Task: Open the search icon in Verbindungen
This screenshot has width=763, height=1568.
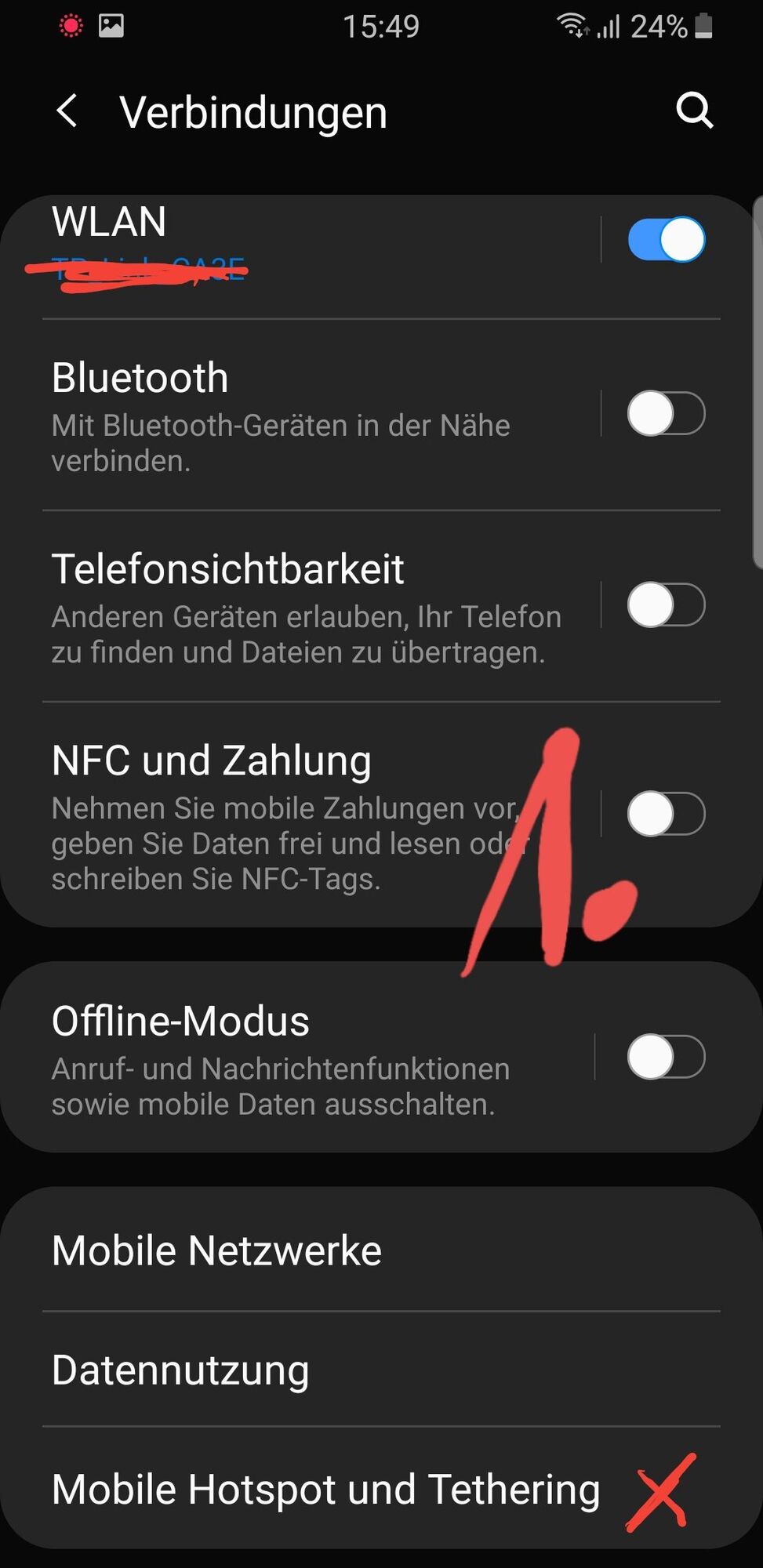Action: coord(694,111)
